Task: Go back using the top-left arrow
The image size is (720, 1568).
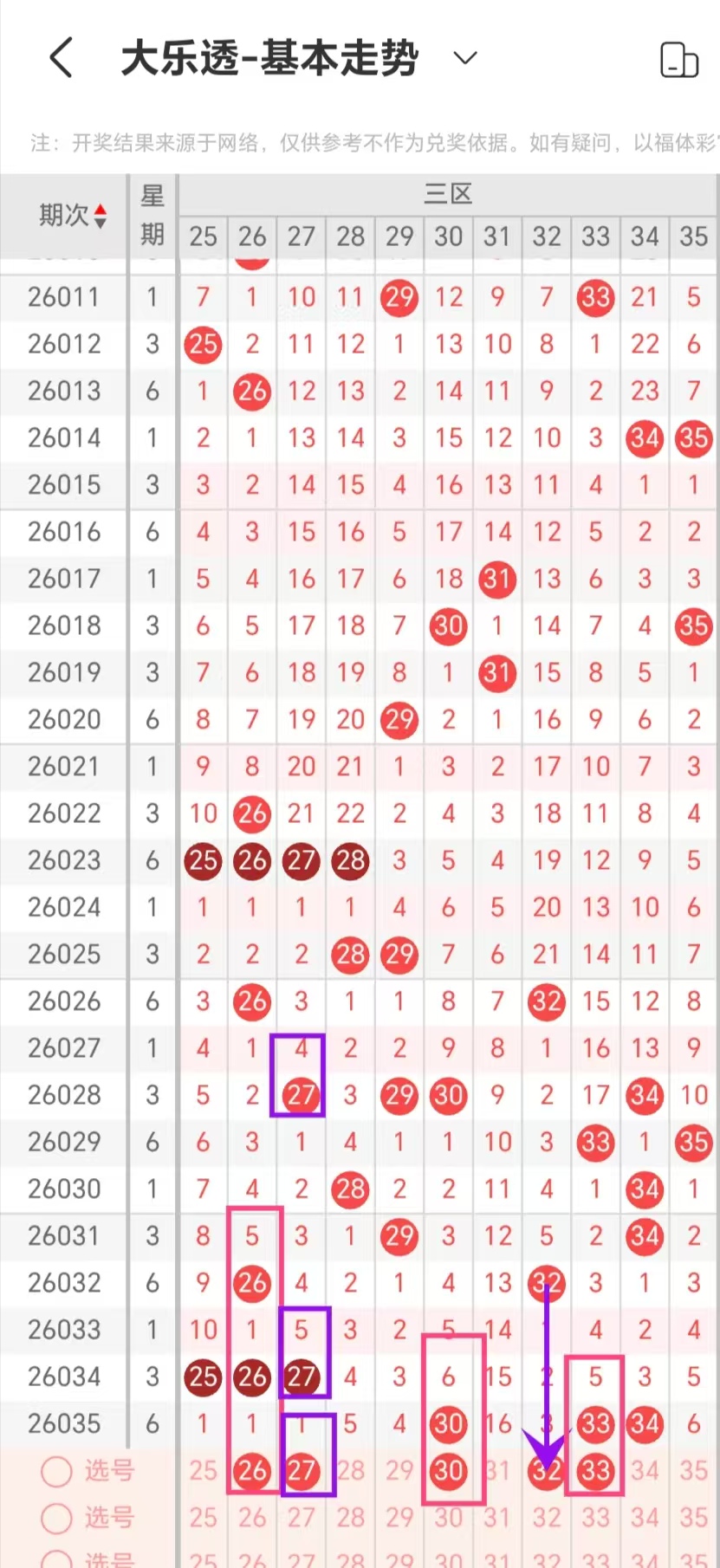Action: pos(61,58)
